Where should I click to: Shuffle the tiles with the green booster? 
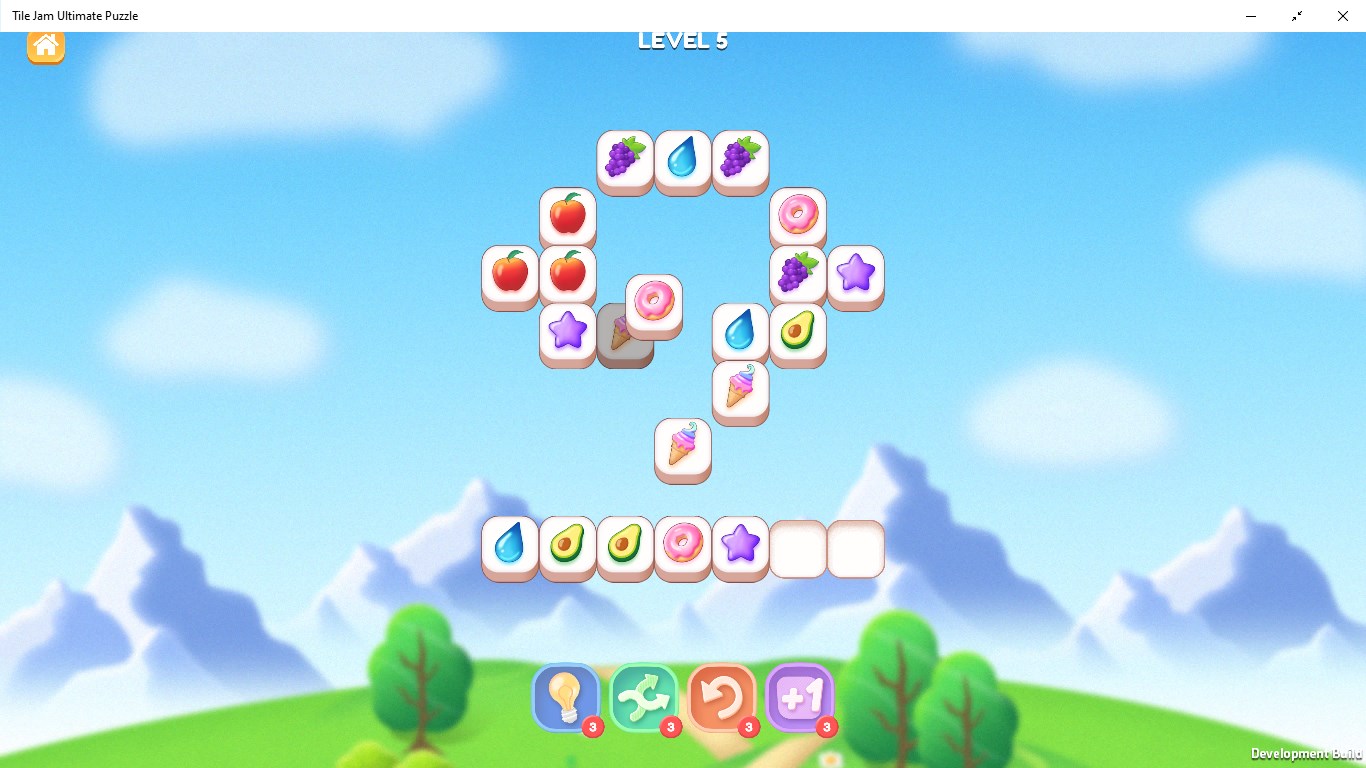click(644, 696)
